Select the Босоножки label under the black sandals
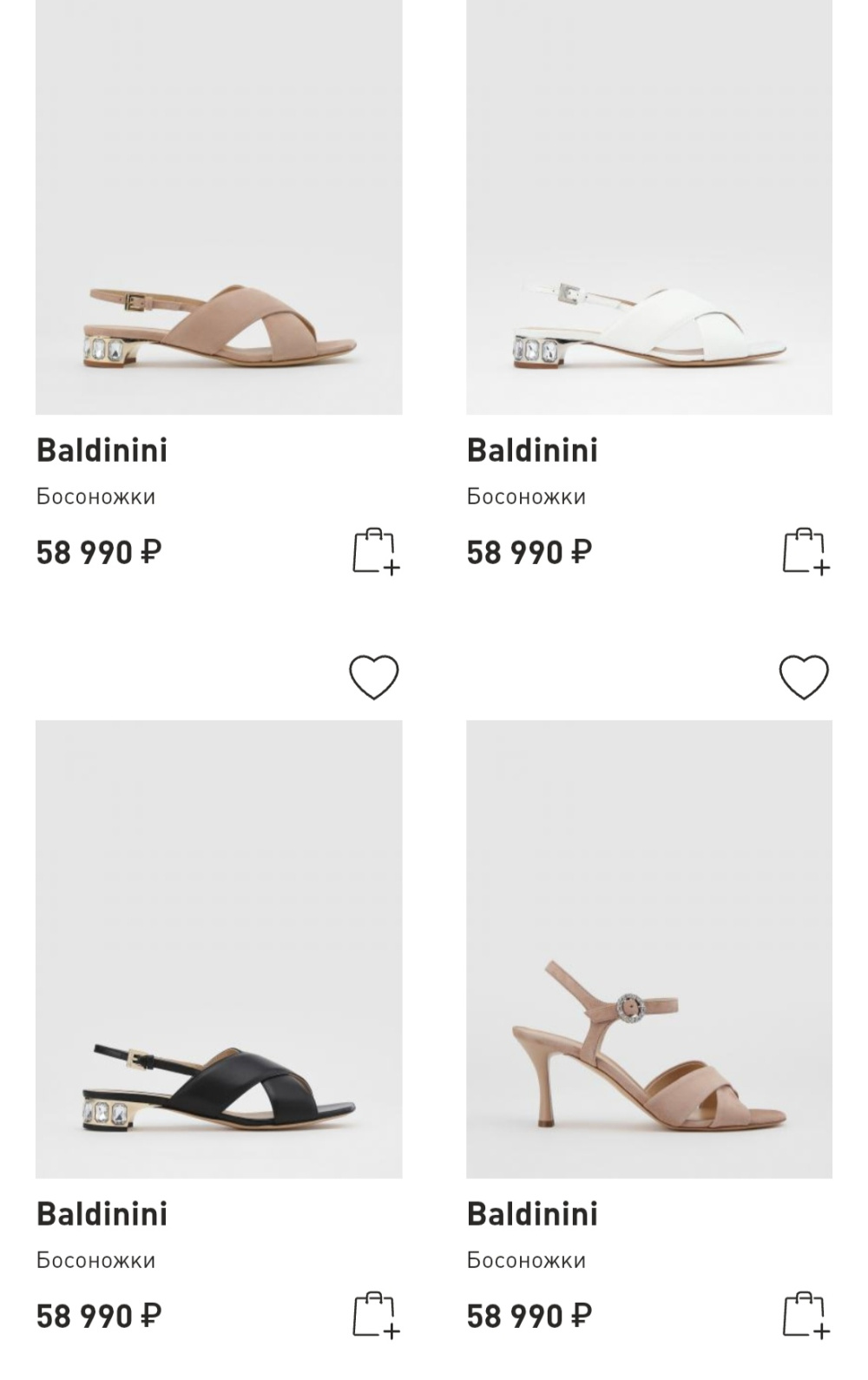 (96, 1258)
